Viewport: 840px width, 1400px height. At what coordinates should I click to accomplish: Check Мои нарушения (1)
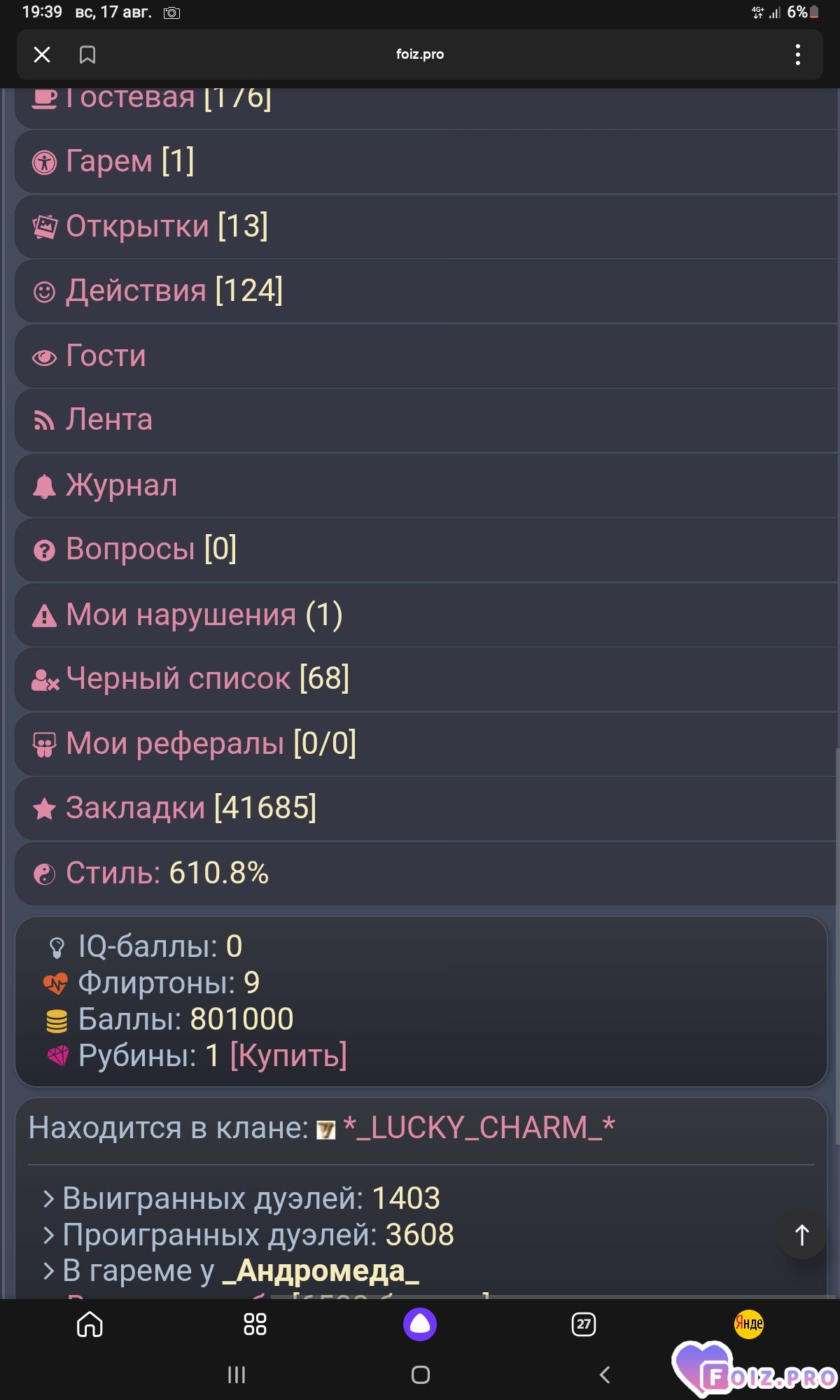point(427,615)
